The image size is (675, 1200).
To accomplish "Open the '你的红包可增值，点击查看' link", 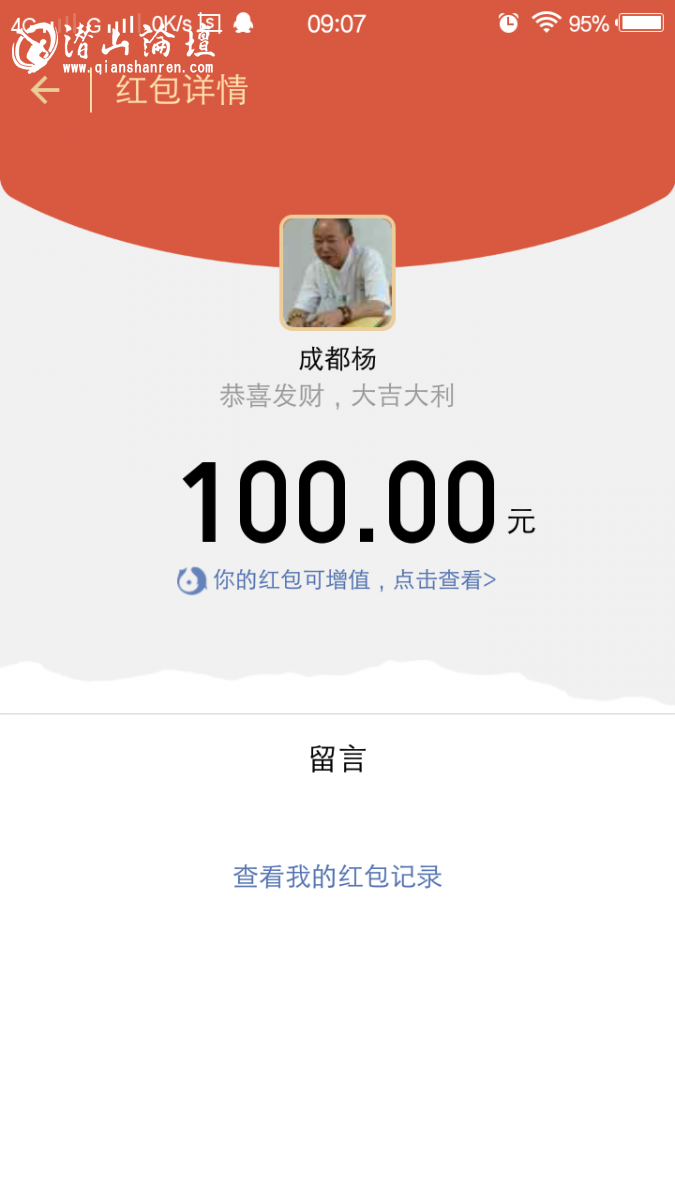I will [x=338, y=580].
